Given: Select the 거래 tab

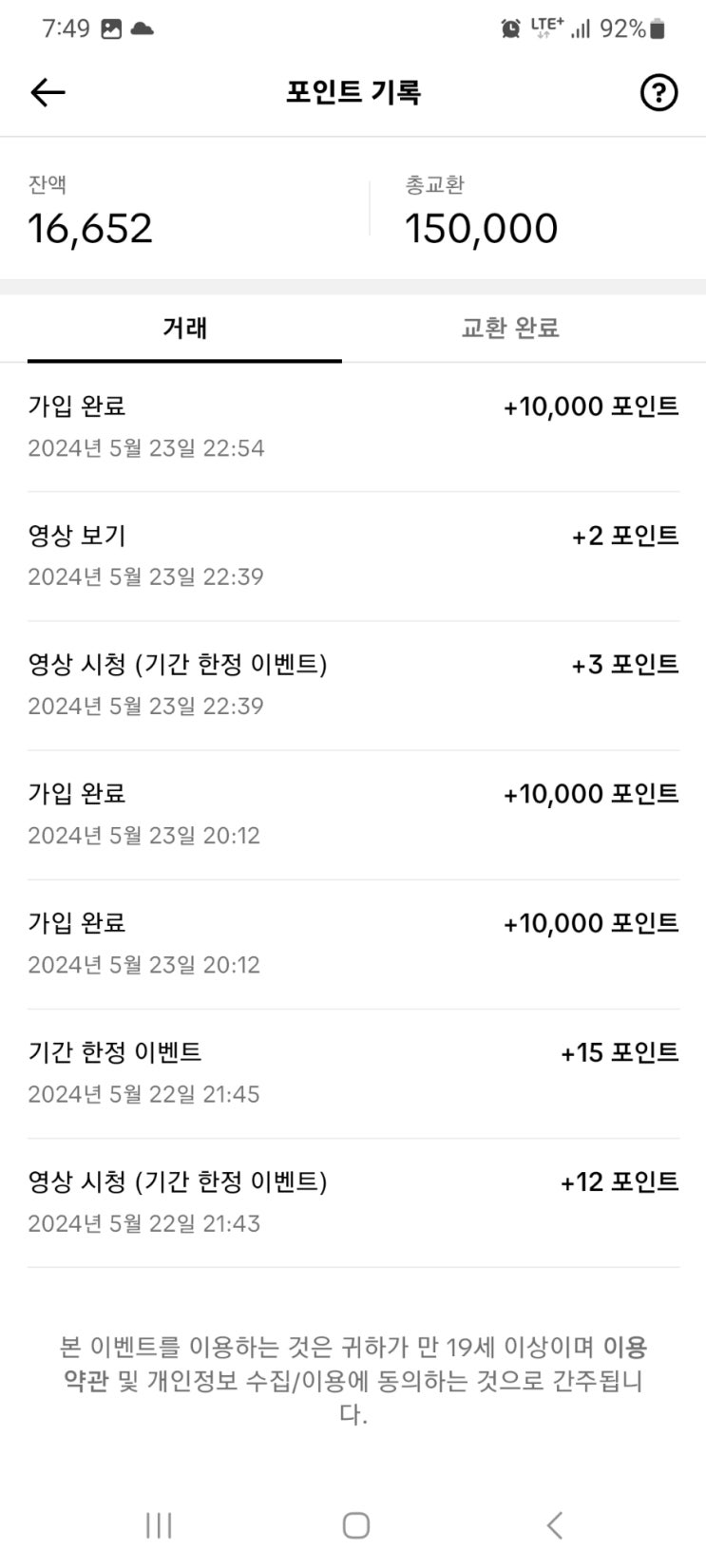Looking at the screenshot, I should coord(184,329).
